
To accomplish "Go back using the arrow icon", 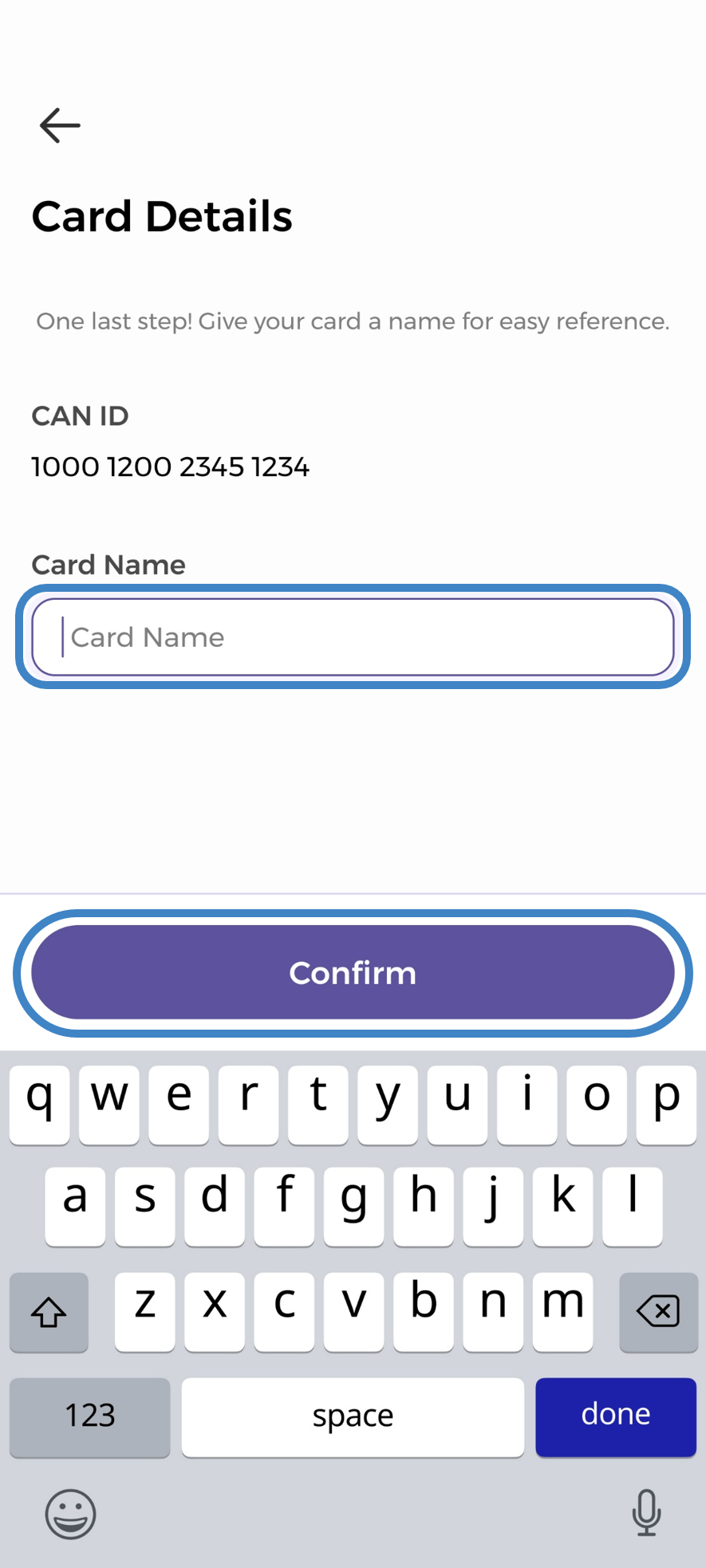I will click(60, 125).
